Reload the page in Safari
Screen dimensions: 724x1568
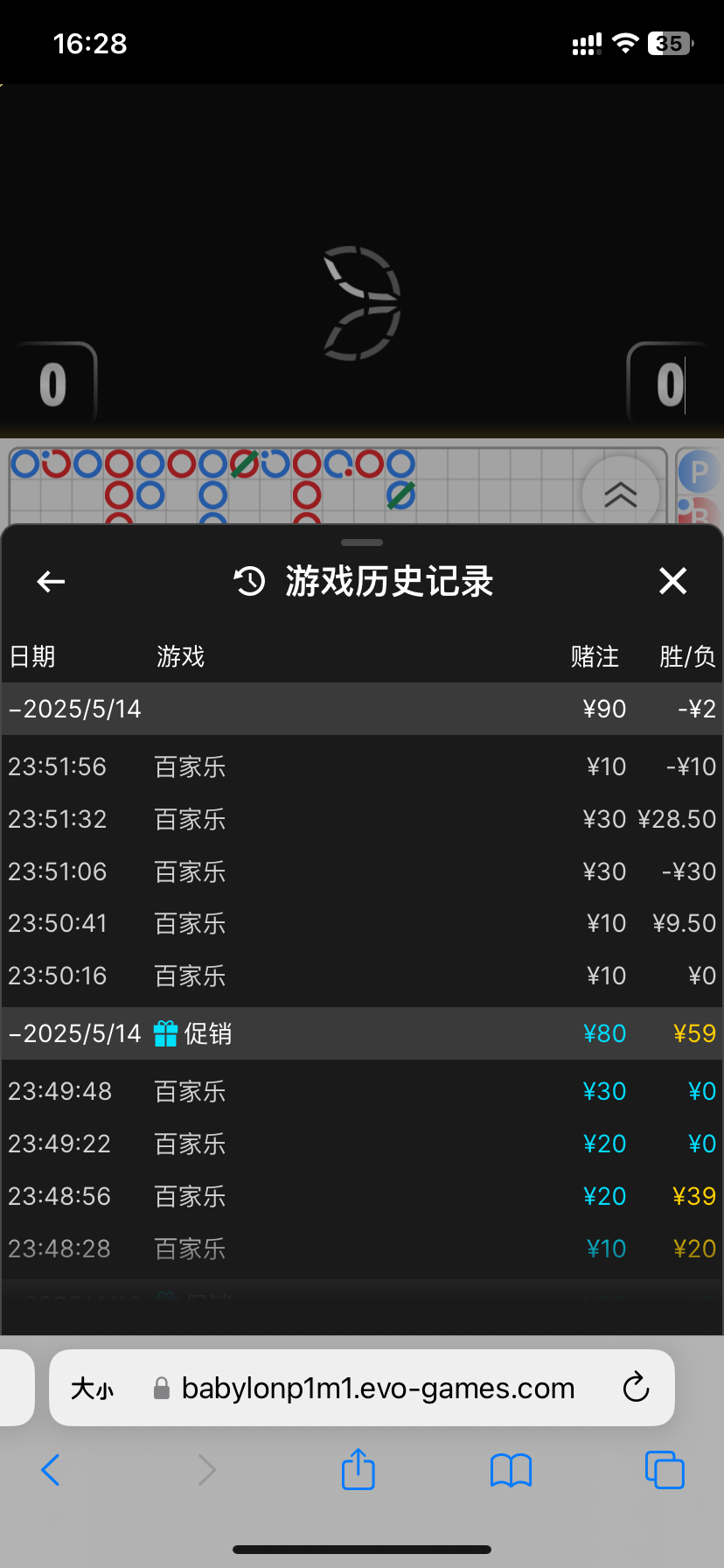(636, 1387)
